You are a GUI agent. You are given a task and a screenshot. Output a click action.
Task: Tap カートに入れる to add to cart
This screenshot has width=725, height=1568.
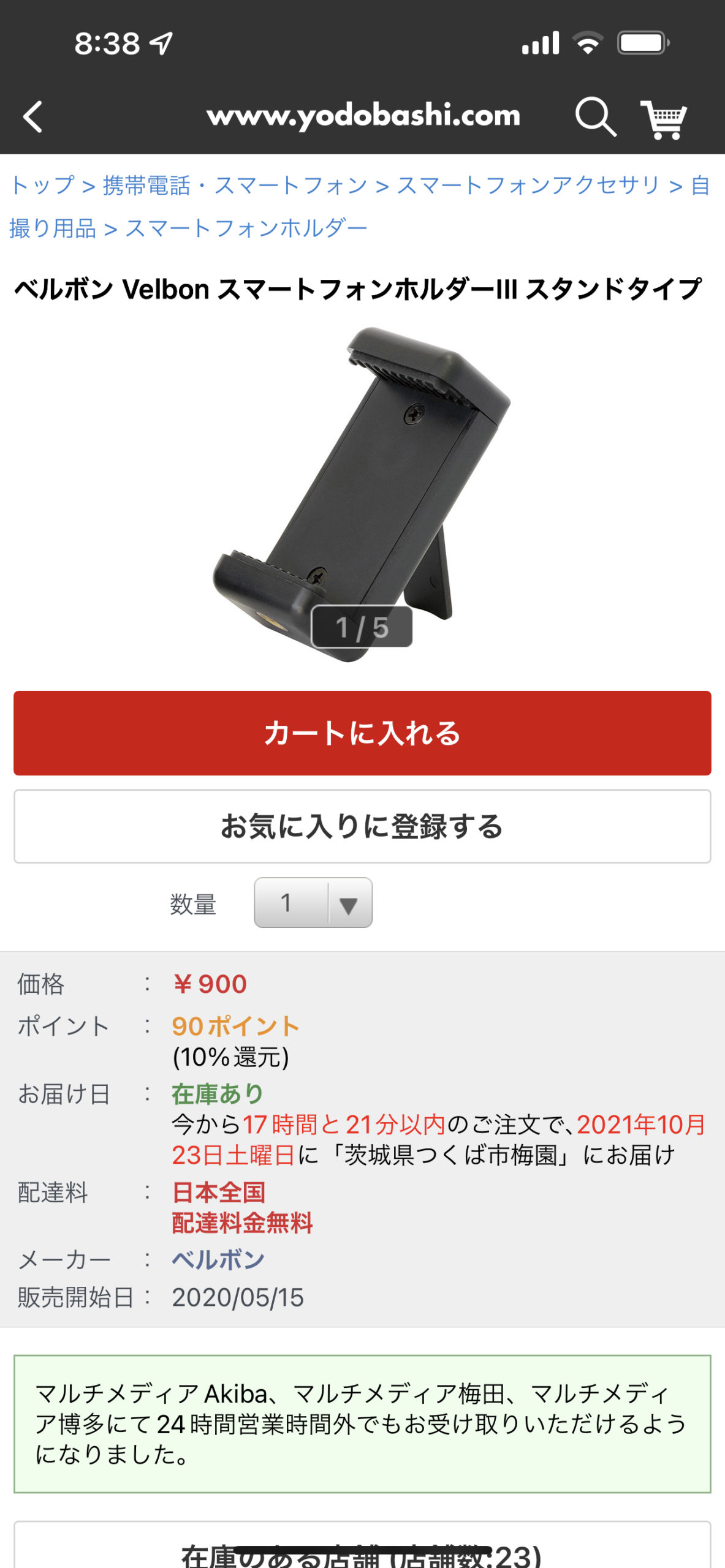[362, 733]
